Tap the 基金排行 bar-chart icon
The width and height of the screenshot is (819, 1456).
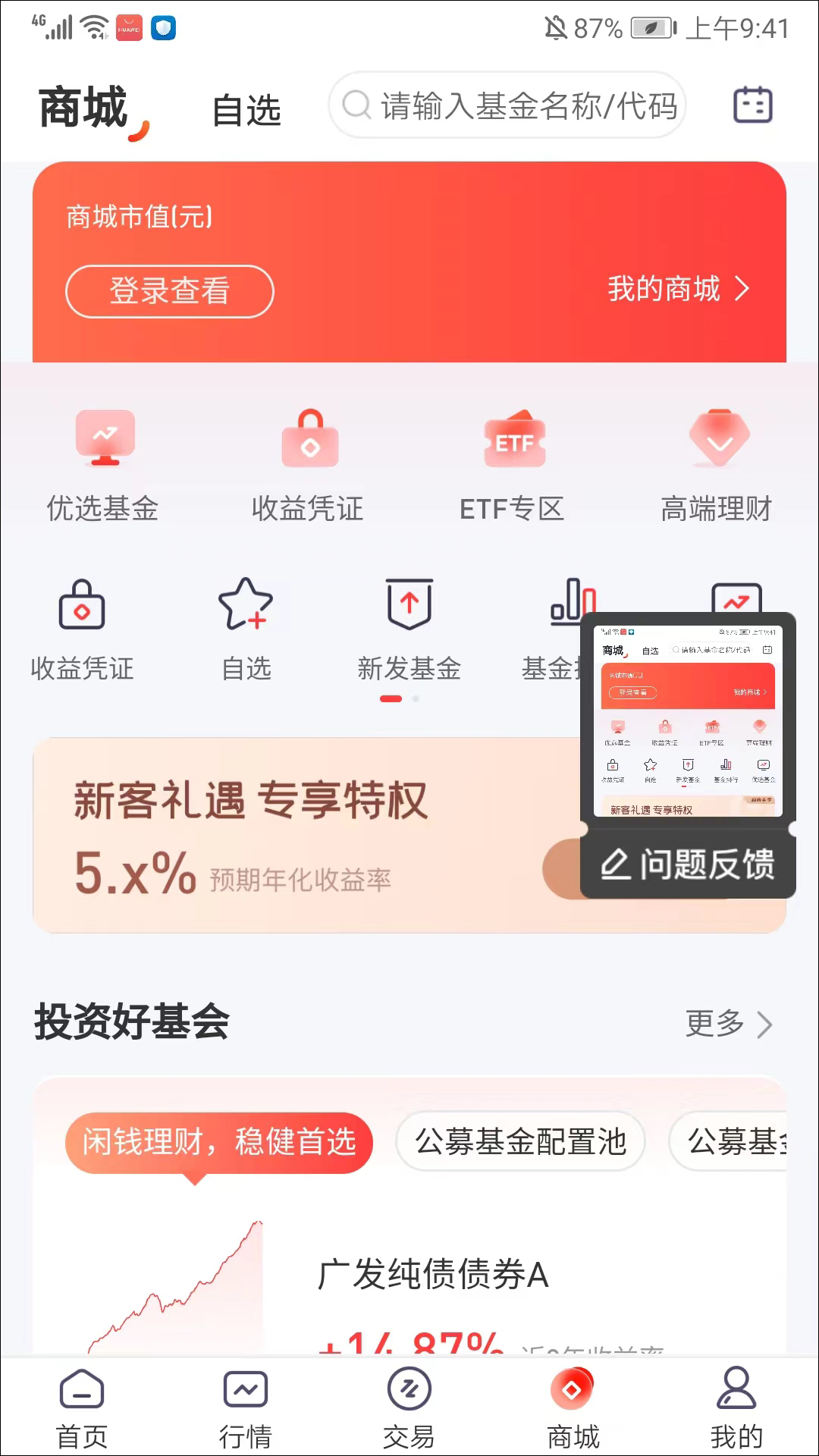573,604
